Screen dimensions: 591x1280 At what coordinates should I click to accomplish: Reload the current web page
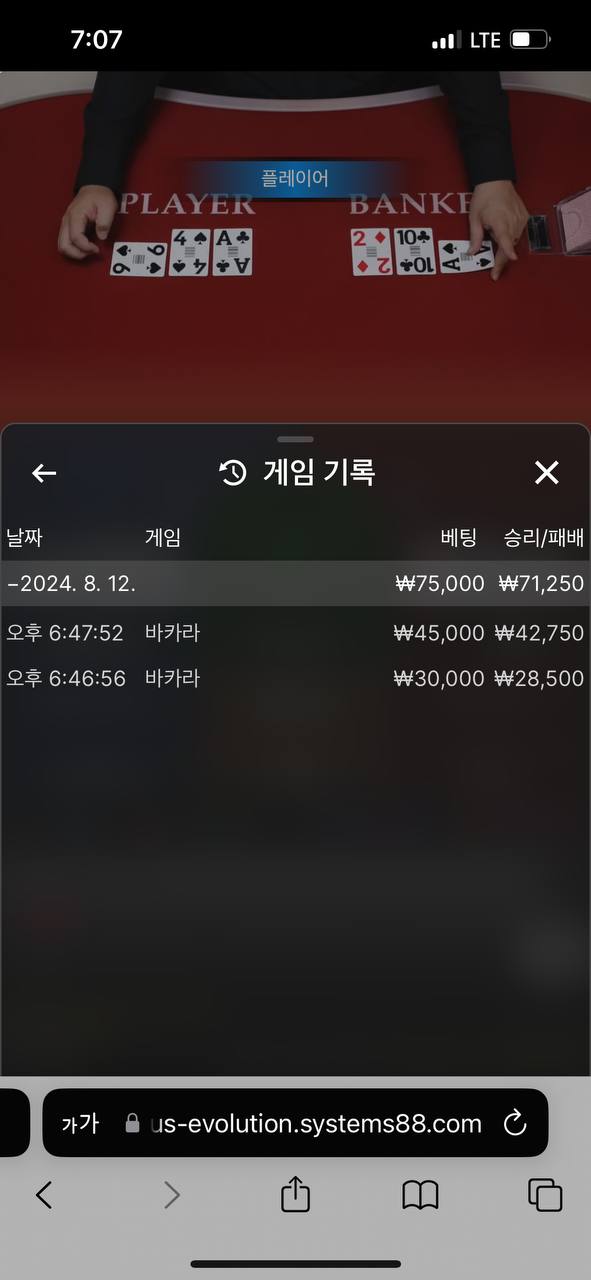click(x=515, y=1123)
